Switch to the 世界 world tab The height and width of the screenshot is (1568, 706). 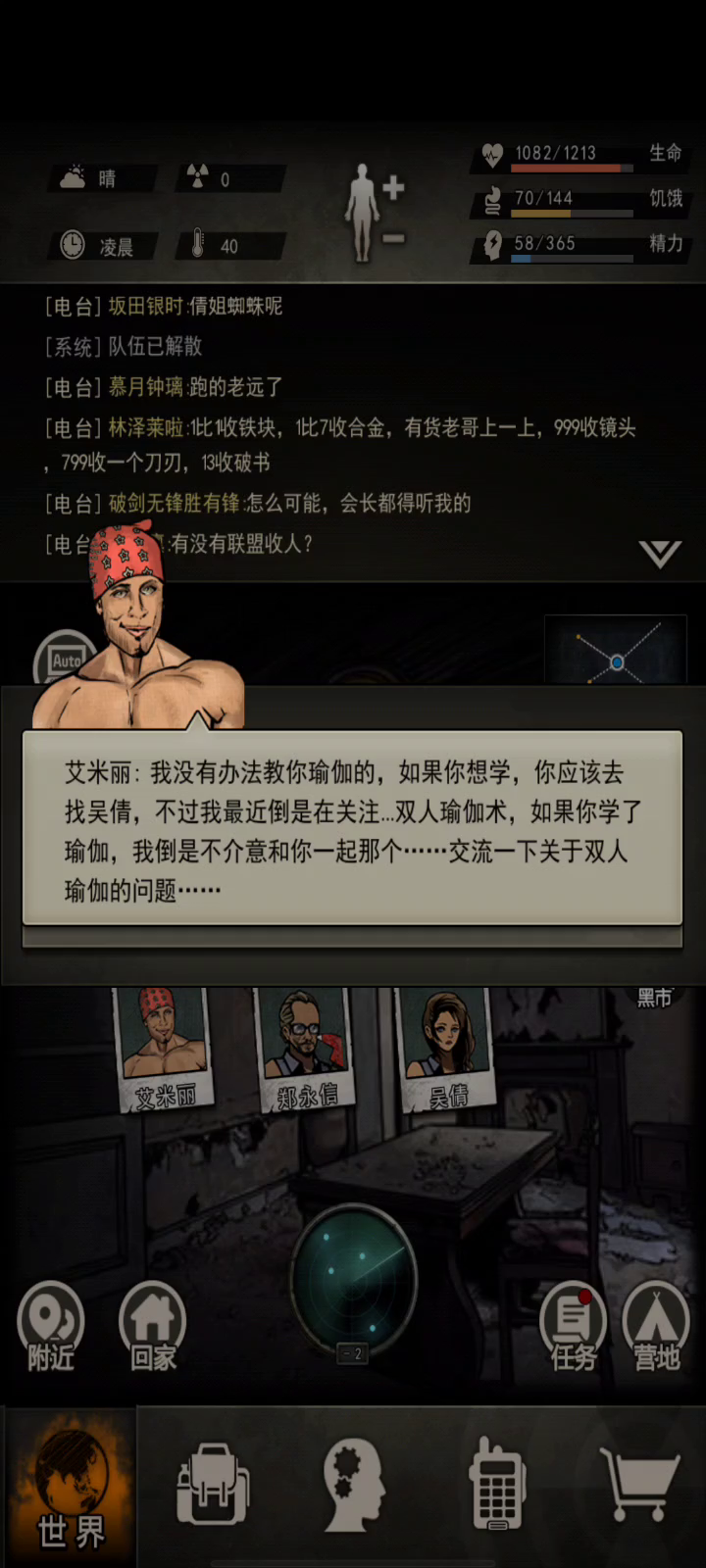[70, 1487]
